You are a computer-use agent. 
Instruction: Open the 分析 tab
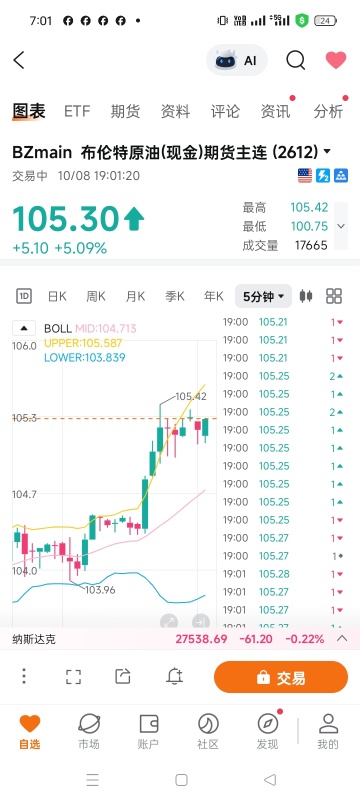click(328, 111)
